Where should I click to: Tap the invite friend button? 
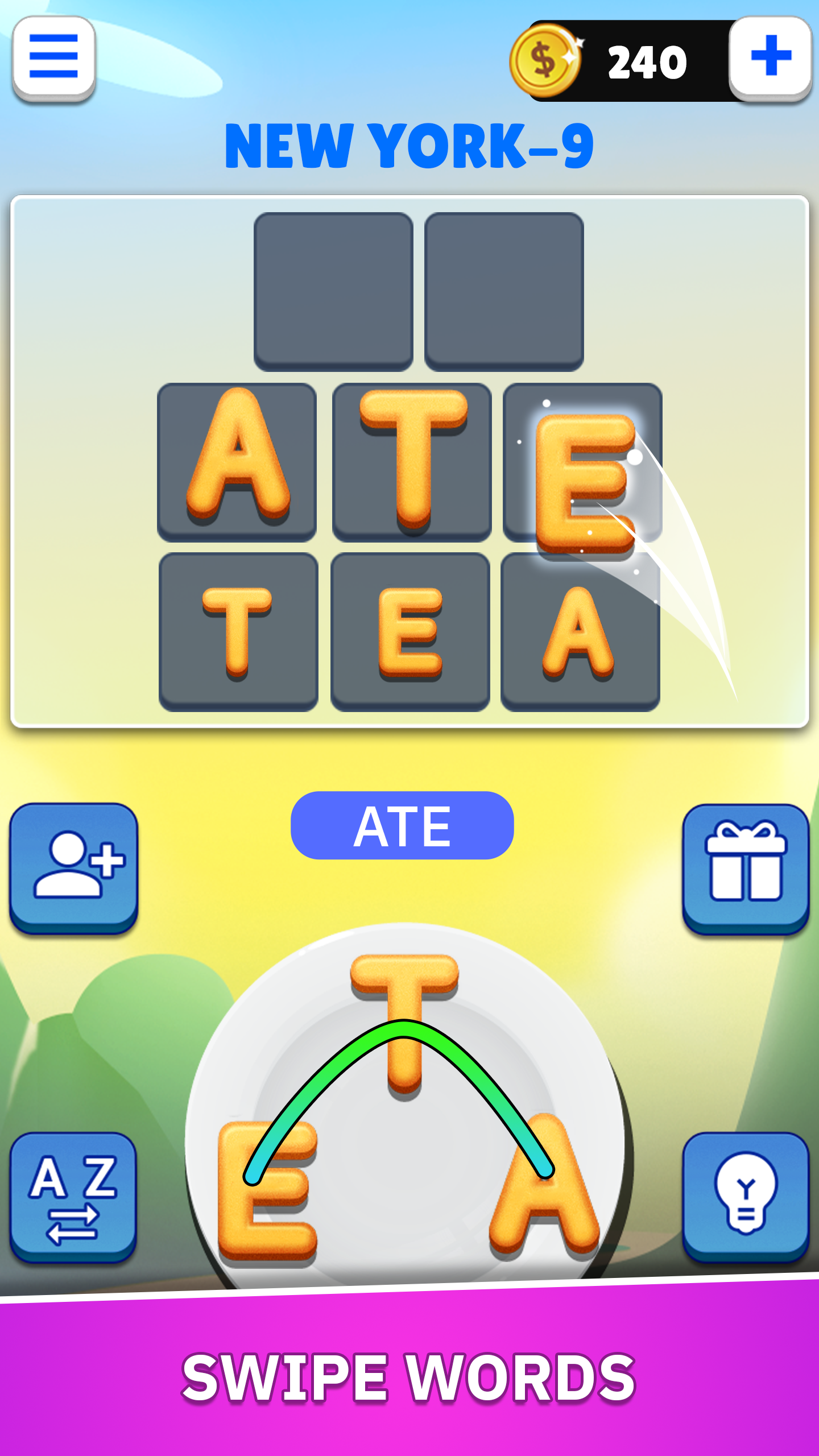(x=74, y=866)
